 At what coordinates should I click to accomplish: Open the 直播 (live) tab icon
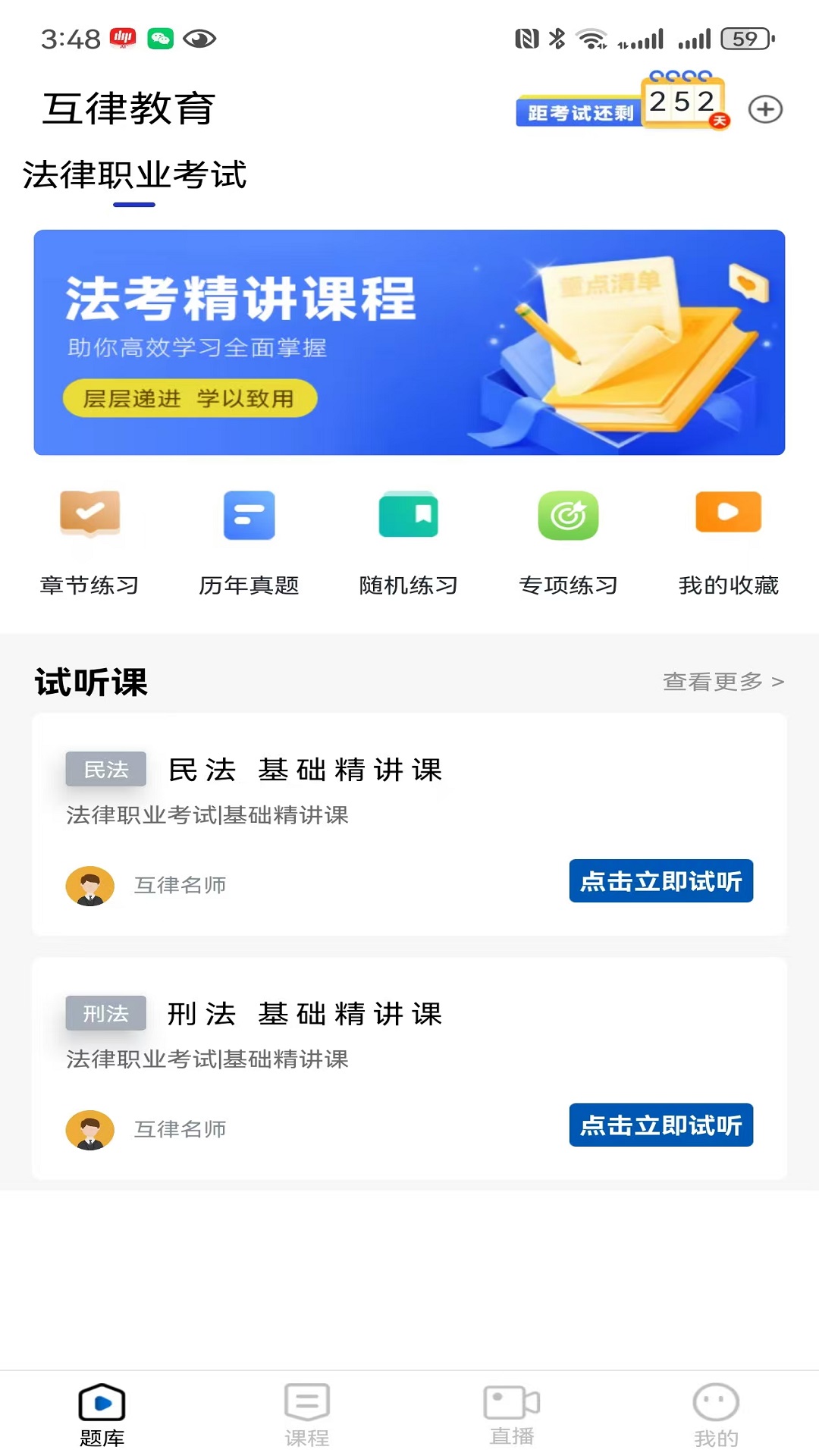tap(512, 1407)
